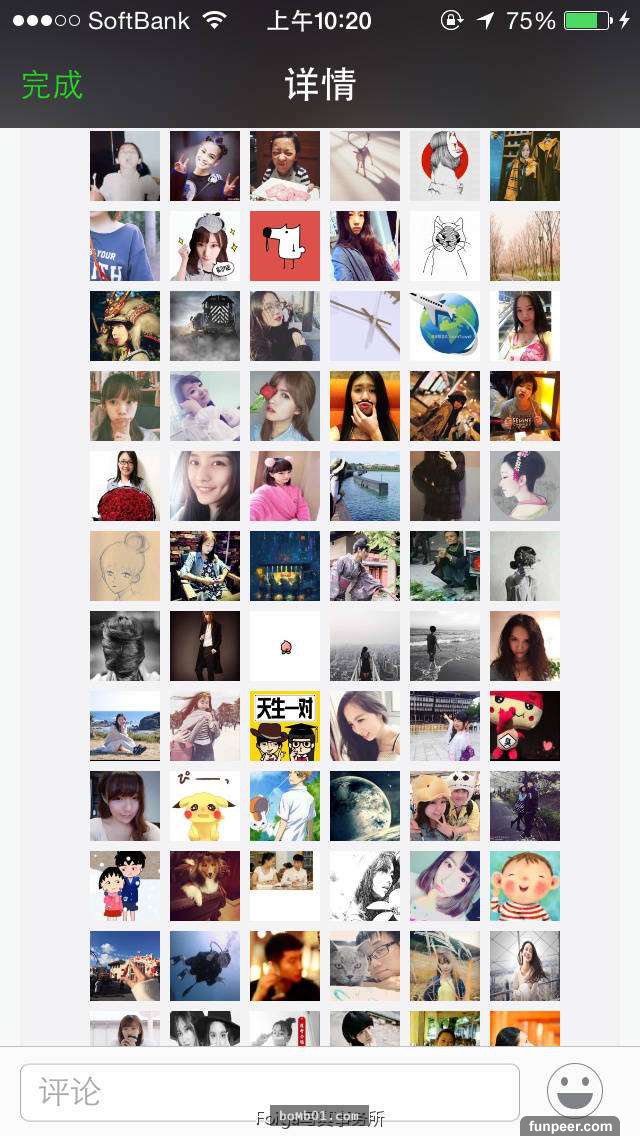Image resolution: width=640 pixels, height=1136 pixels.
Task: Open the emoji smiley picker
Action: pos(575,1091)
